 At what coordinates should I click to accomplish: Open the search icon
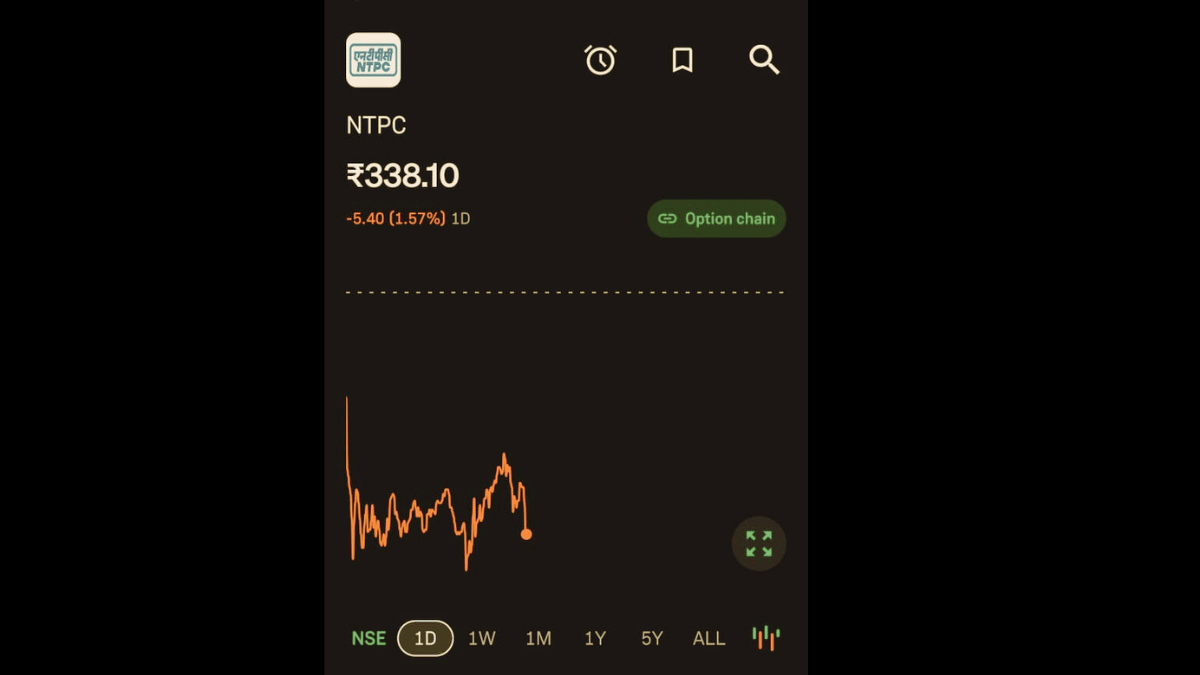pyautogui.click(x=764, y=60)
